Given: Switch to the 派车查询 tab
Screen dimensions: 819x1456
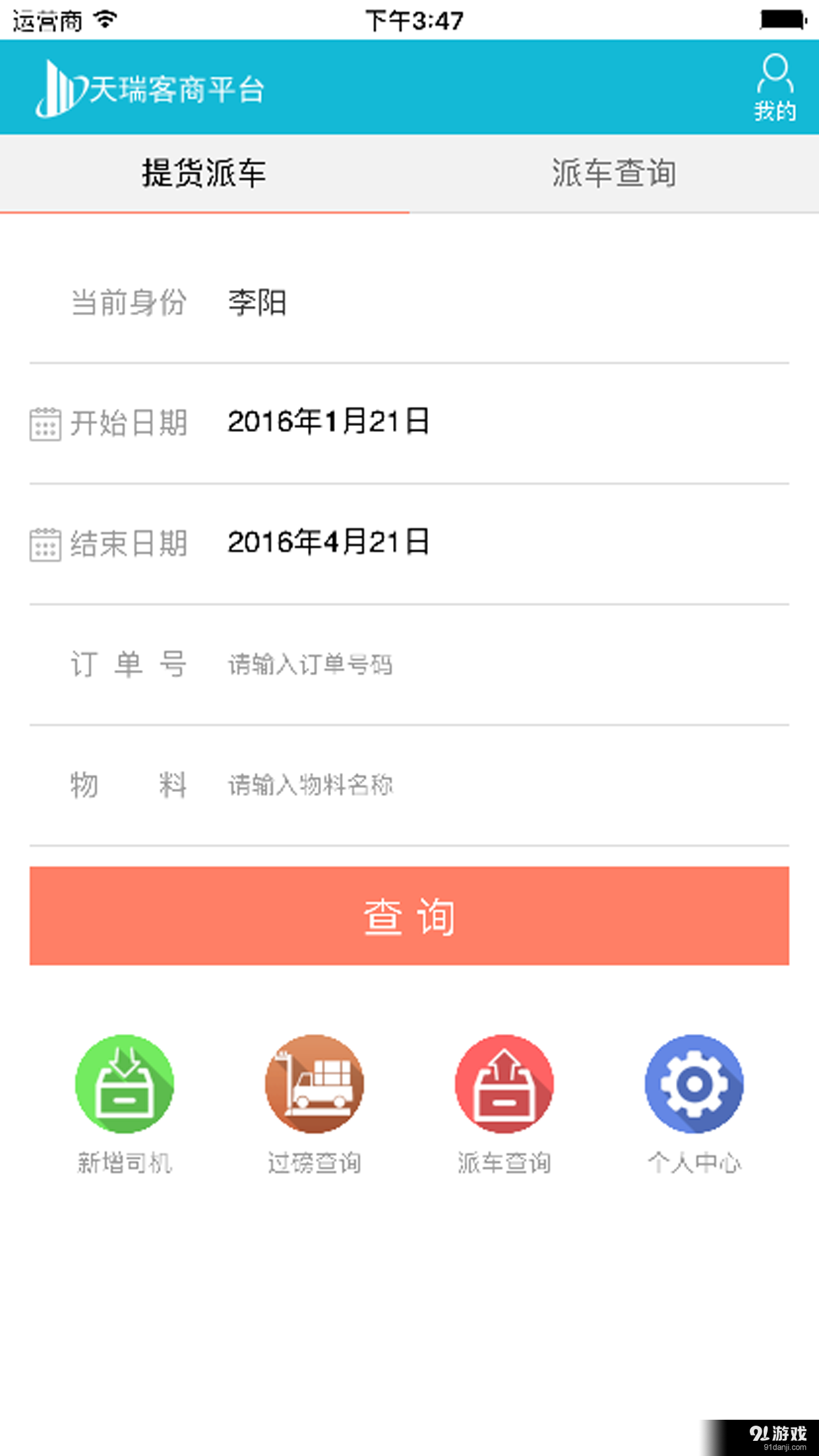Looking at the screenshot, I should (614, 173).
